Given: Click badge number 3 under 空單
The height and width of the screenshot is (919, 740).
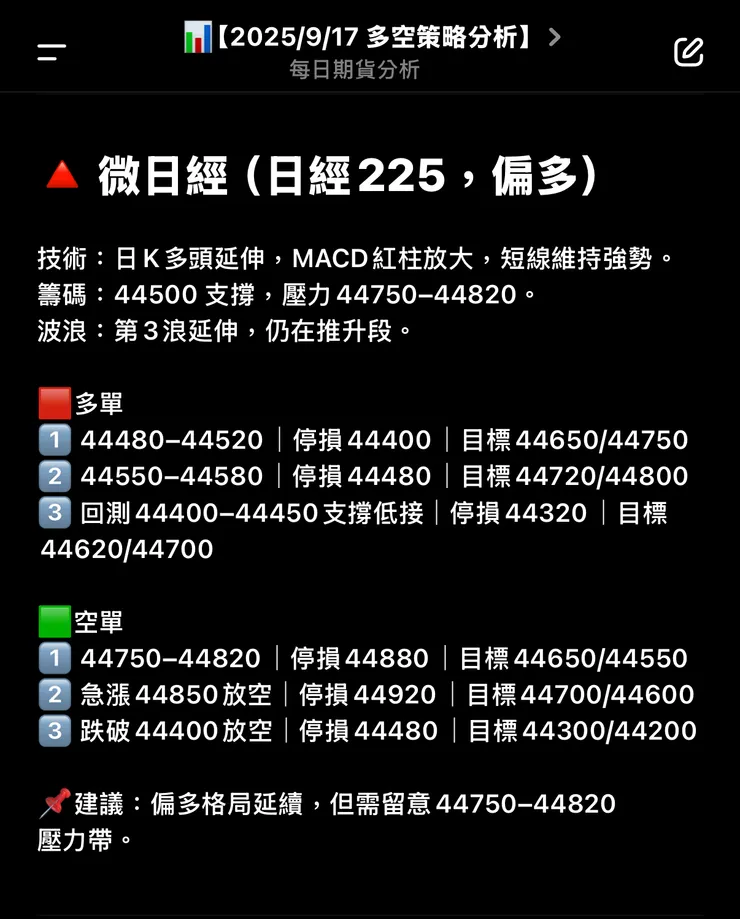Looking at the screenshot, I should click(x=54, y=731).
